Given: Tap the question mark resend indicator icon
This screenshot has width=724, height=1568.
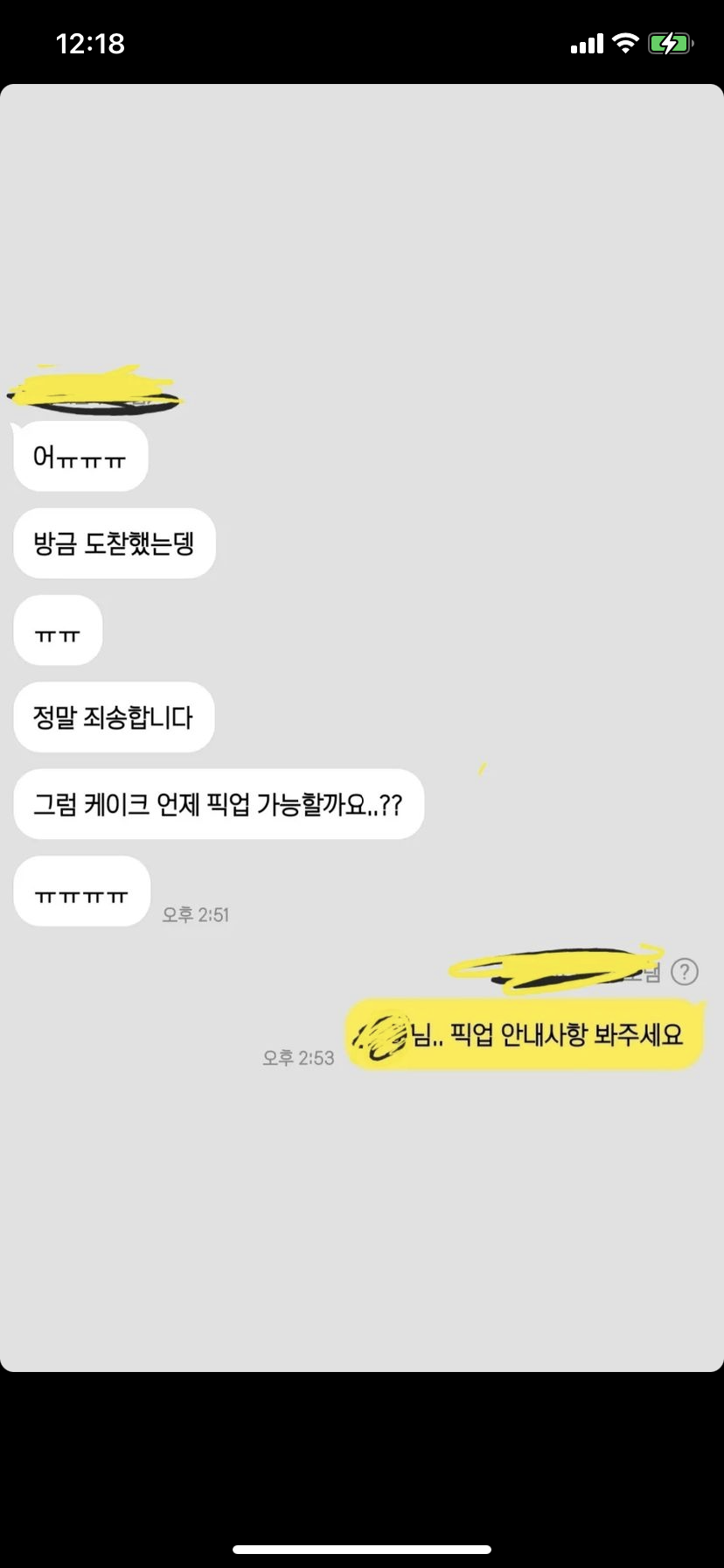Looking at the screenshot, I should point(686,971).
